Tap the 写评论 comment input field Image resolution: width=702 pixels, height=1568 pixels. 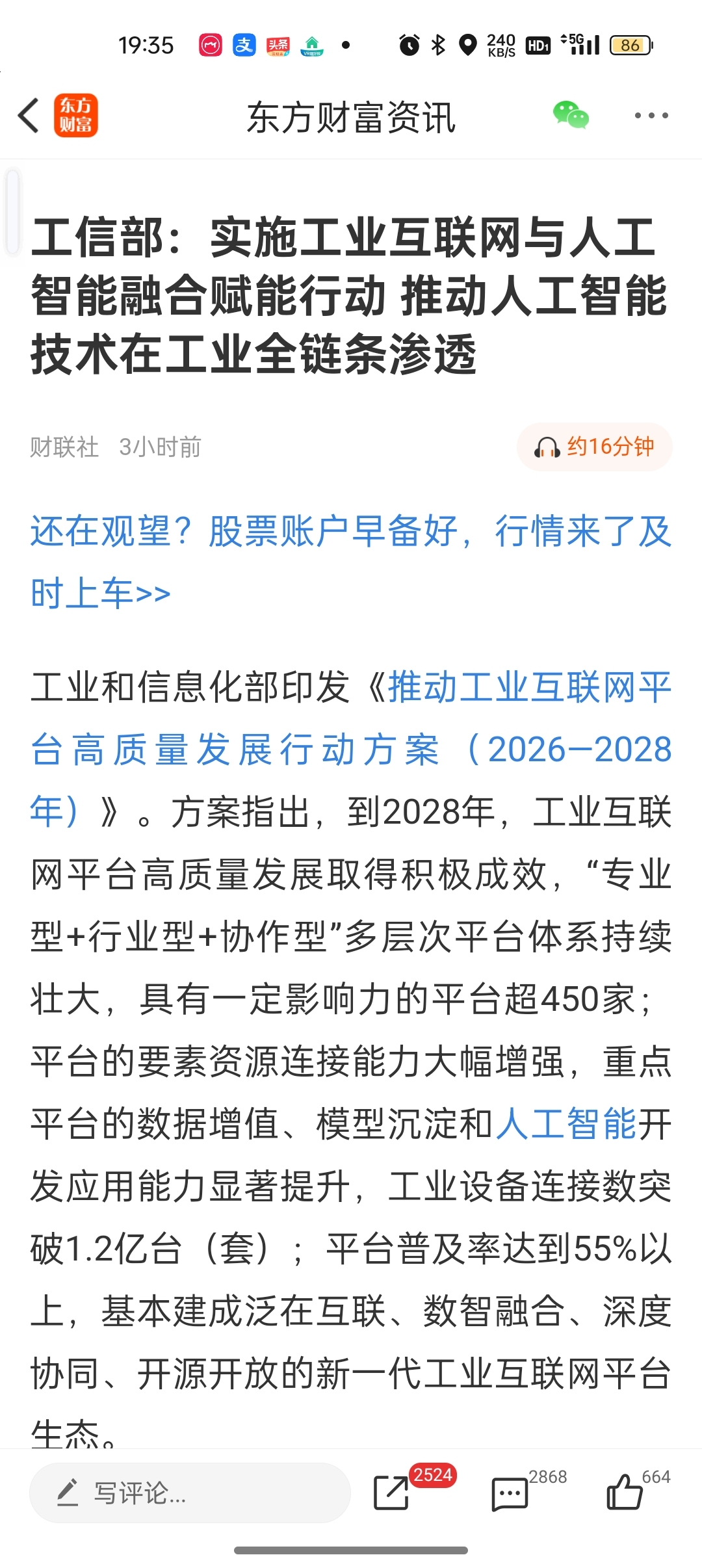182,1492
